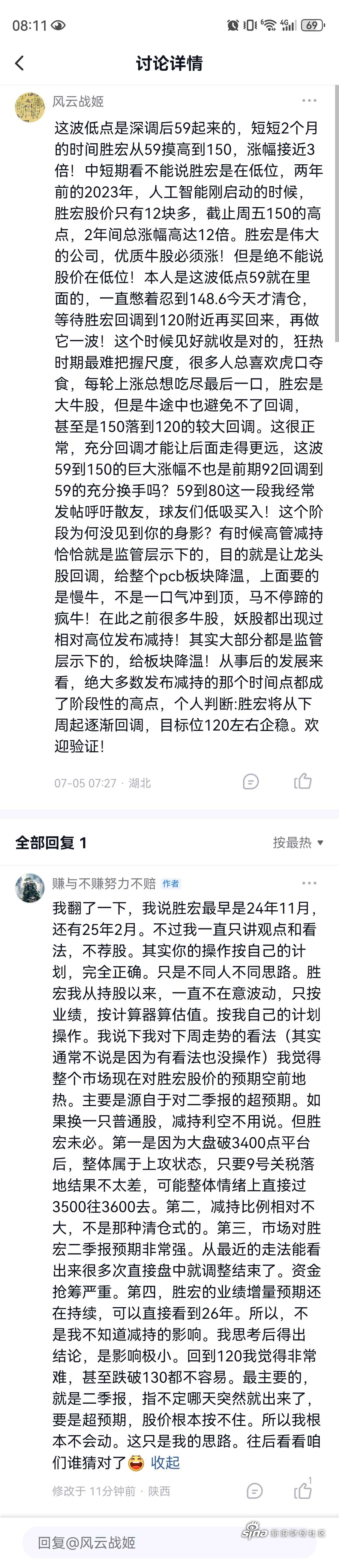339x1568 pixels.
Task: Open the overflow menu on 赚与不赚努力不赔's reply
Action: pos(309,883)
